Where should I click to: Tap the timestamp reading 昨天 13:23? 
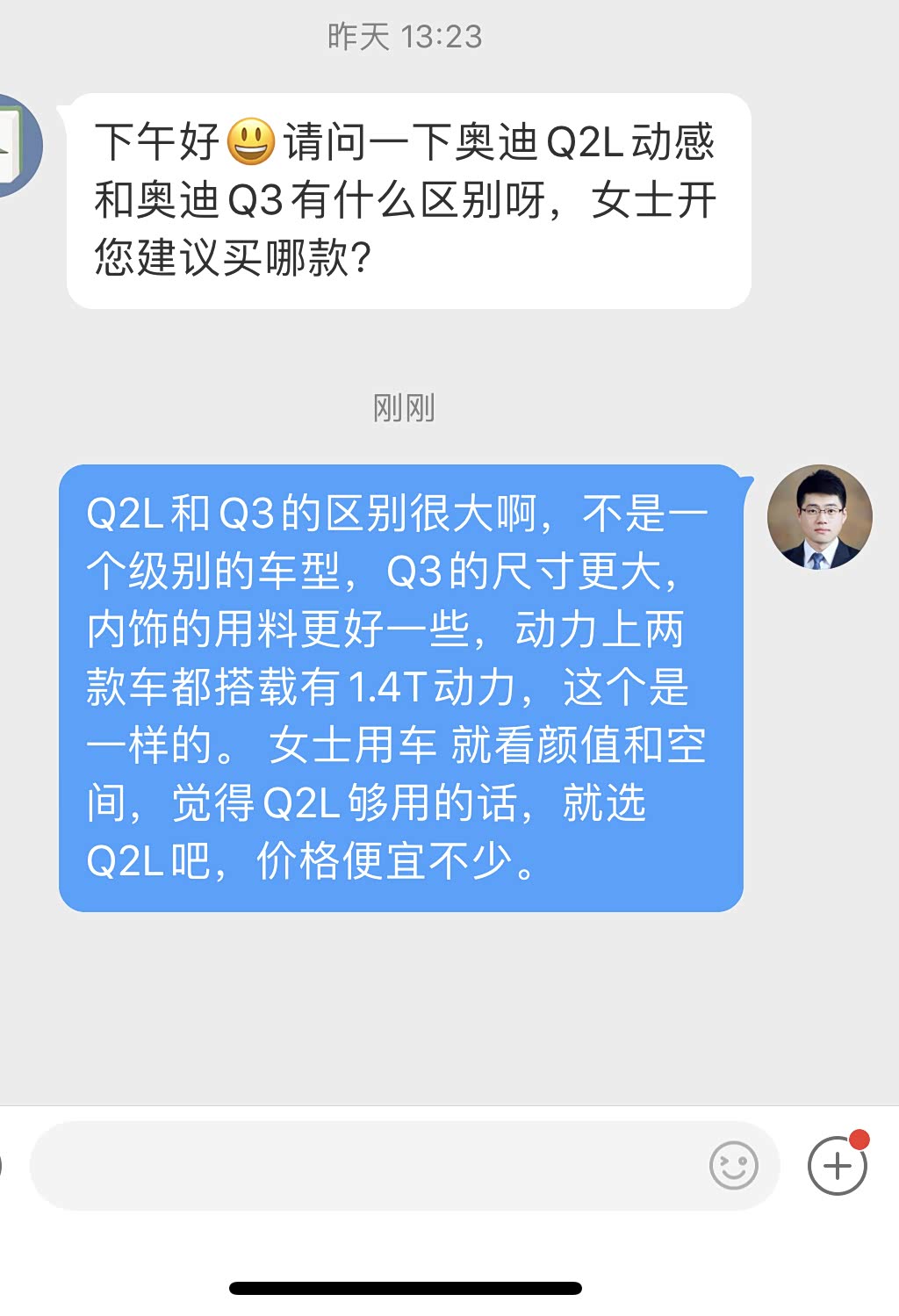[x=404, y=34]
